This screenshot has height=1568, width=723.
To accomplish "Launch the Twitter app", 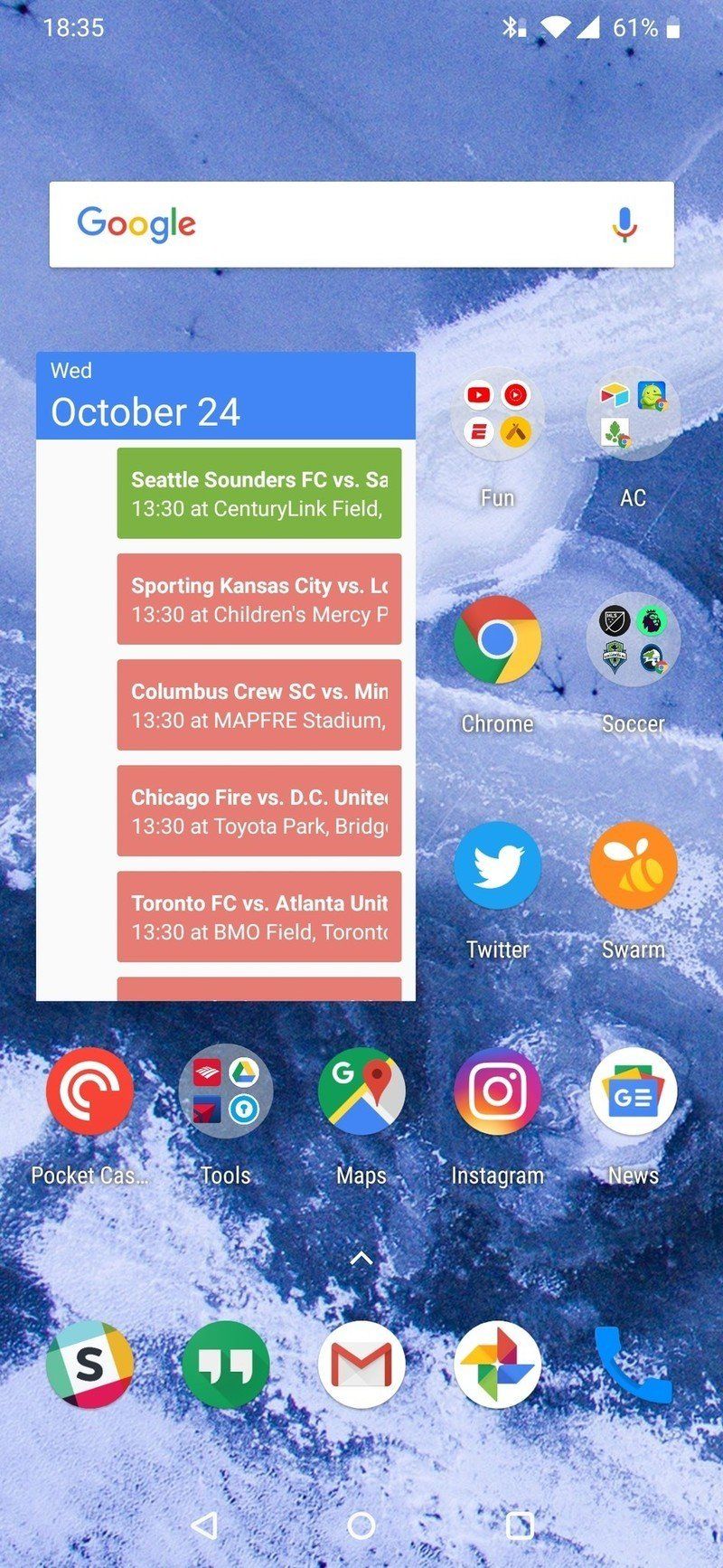I will pyautogui.click(x=497, y=866).
